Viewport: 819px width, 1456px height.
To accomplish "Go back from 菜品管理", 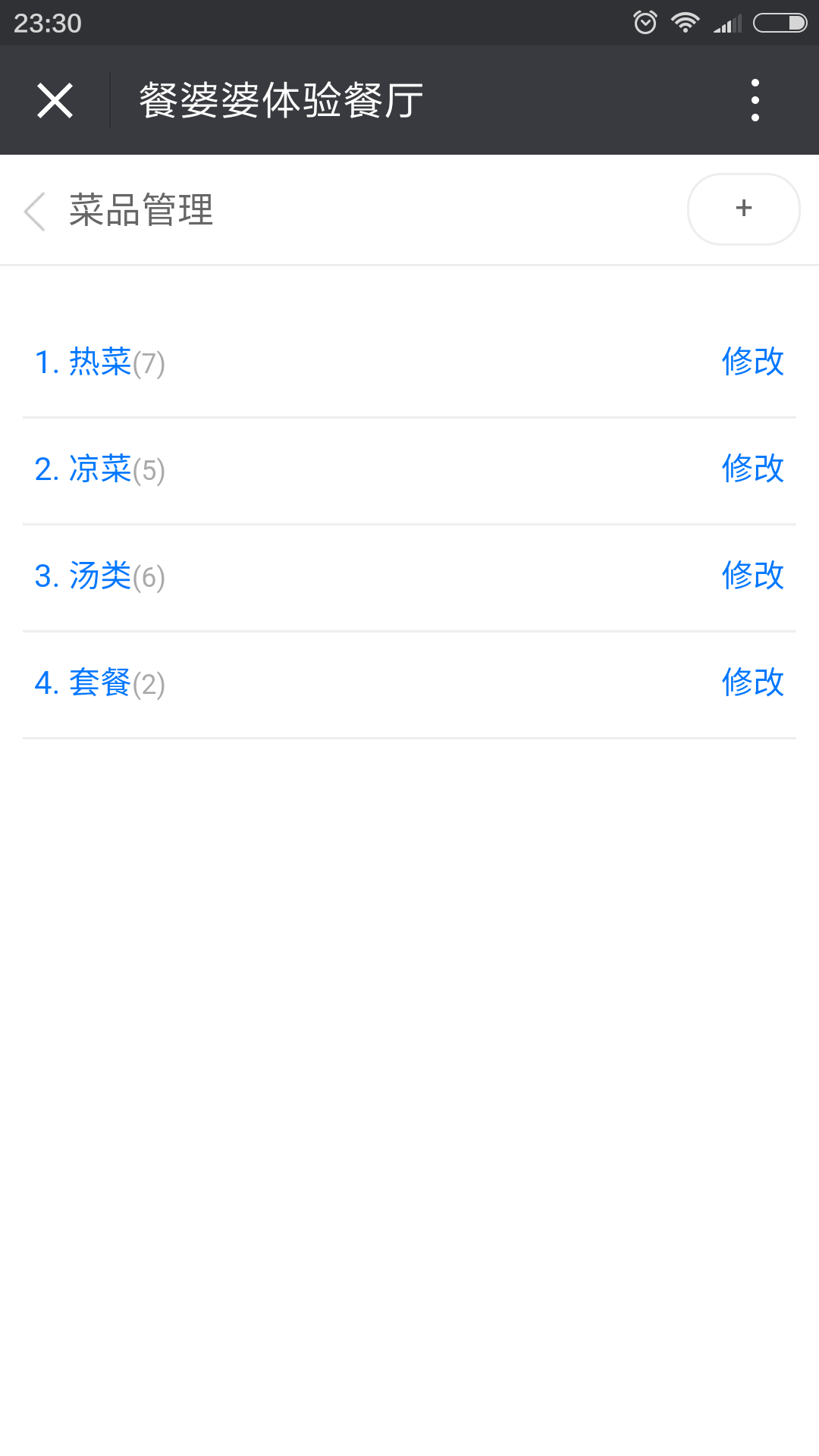I will coord(35,210).
